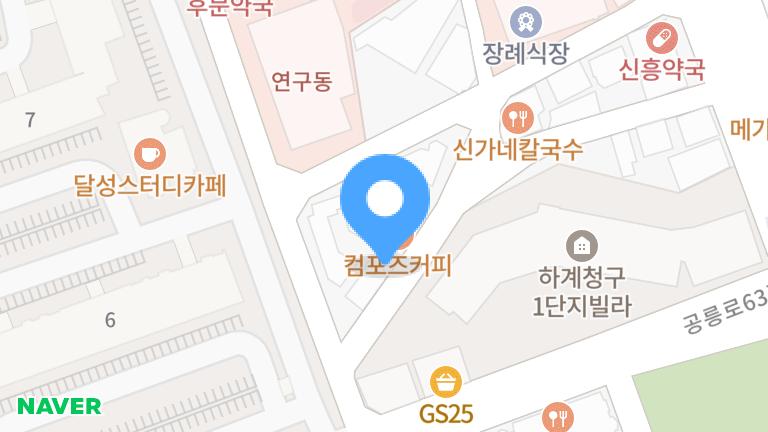Tap the blue location pin marker
The width and height of the screenshot is (768, 432).
coord(385,200)
